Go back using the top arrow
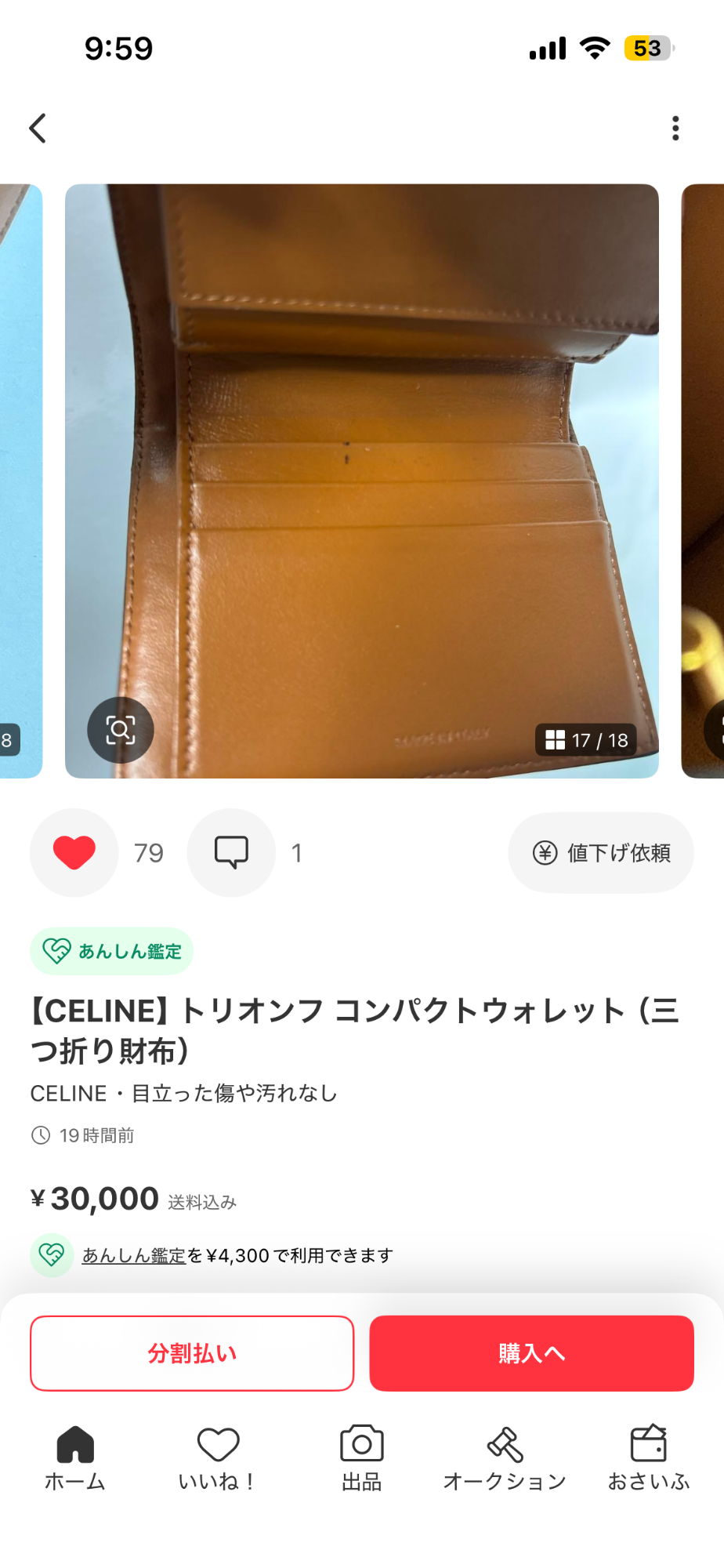 [x=38, y=128]
